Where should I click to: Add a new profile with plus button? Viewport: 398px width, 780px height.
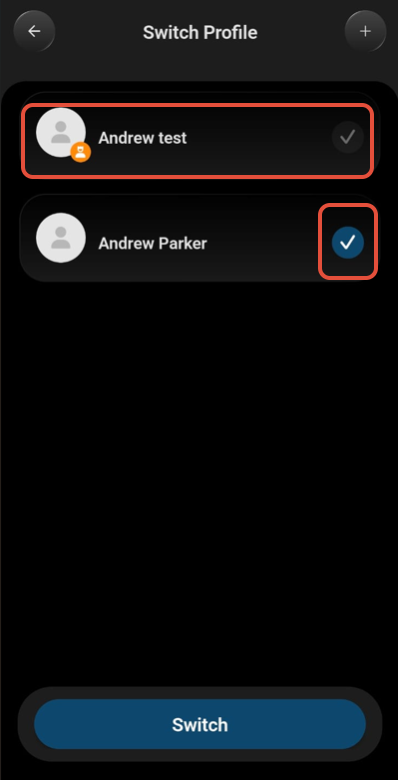tap(365, 31)
